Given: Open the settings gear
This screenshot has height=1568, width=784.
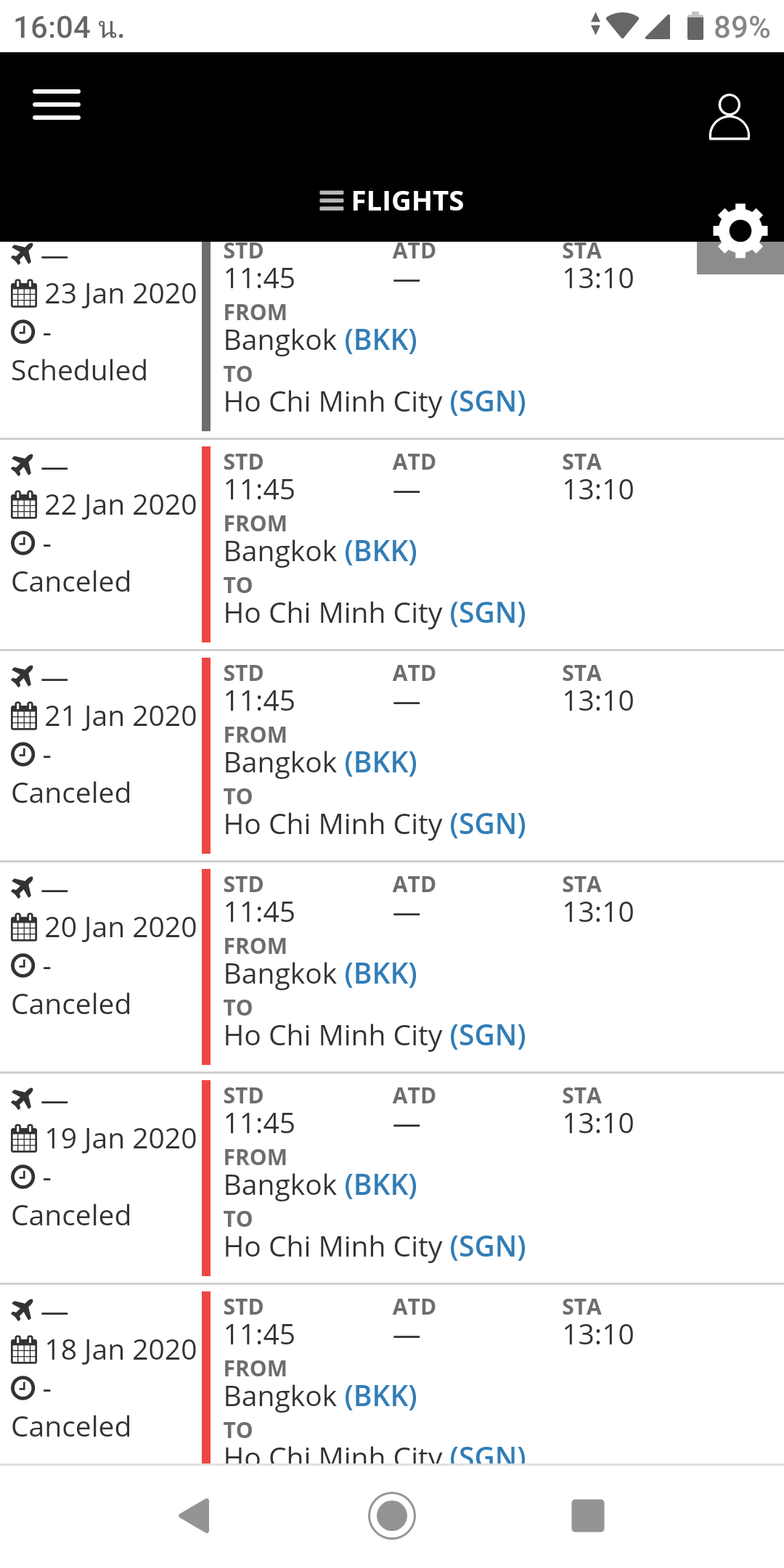Looking at the screenshot, I should [740, 232].
